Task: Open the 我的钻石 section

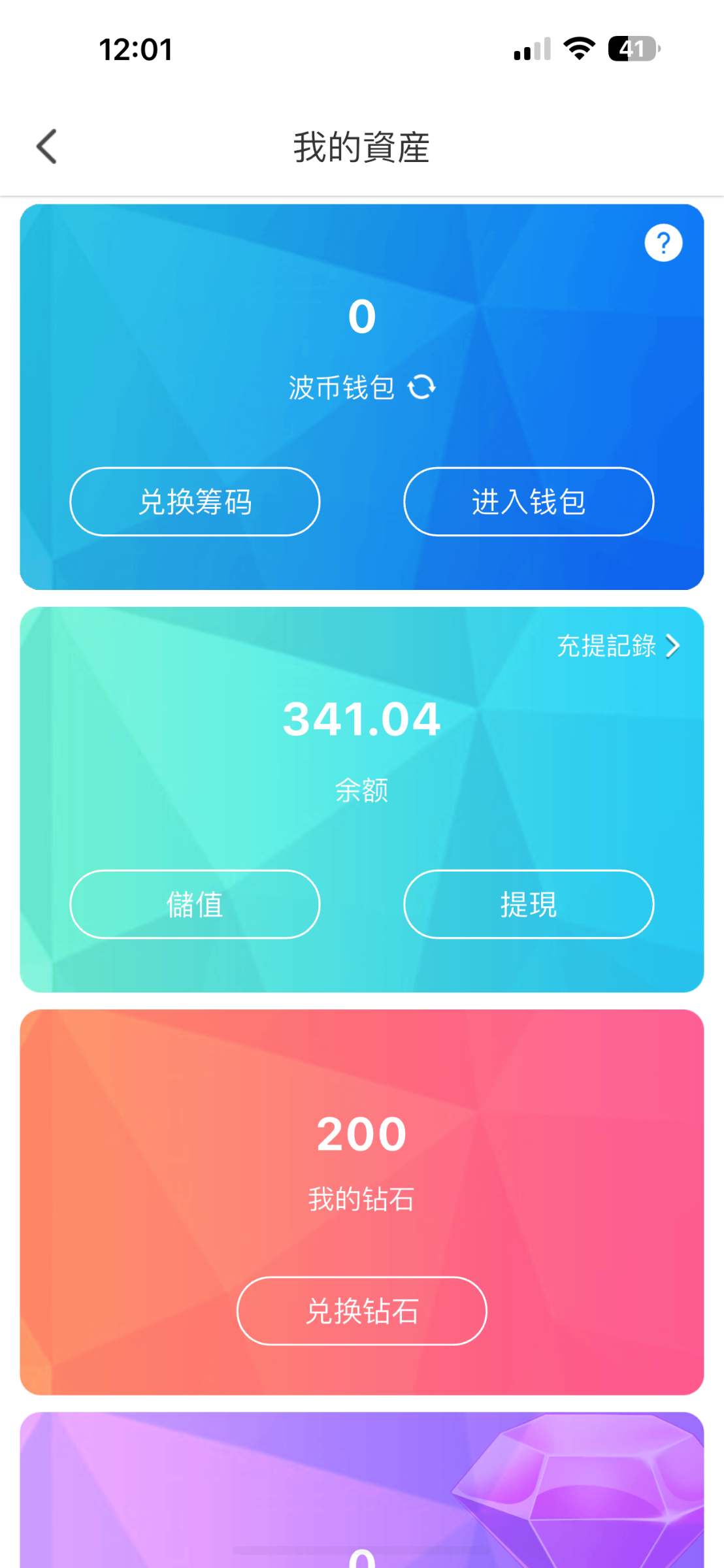Action: [360, 1198]
